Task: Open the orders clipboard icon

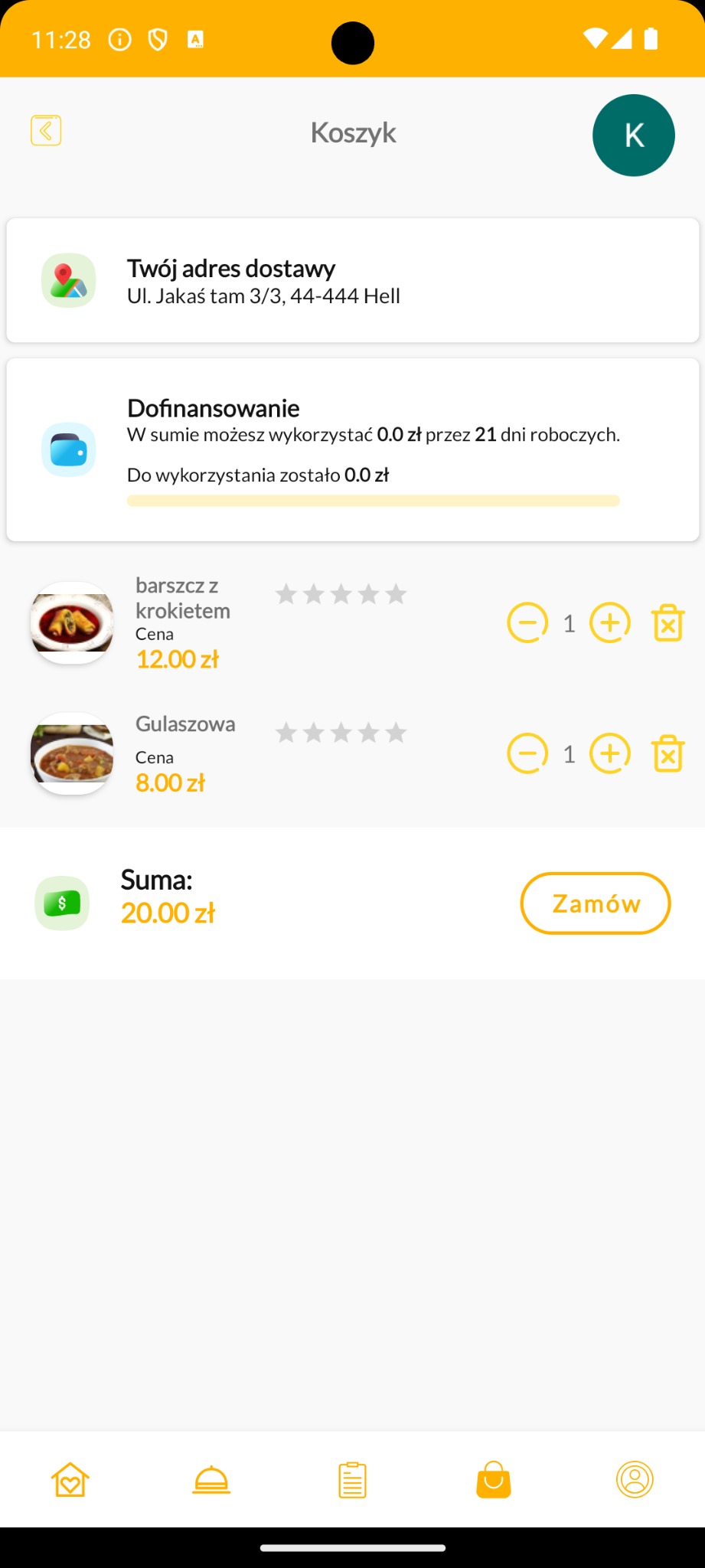Action: coord(352,1478)
